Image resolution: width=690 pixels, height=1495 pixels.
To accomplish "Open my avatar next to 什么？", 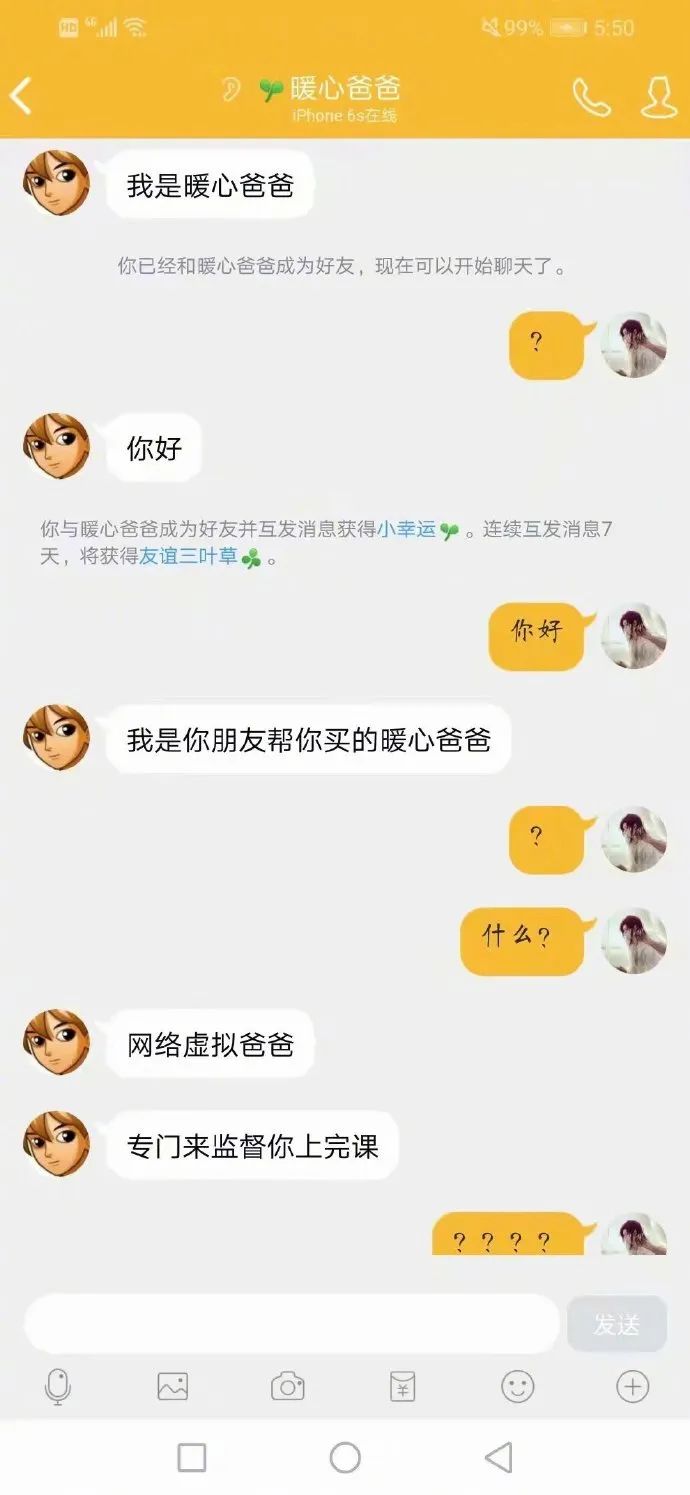I will (634, 940).
